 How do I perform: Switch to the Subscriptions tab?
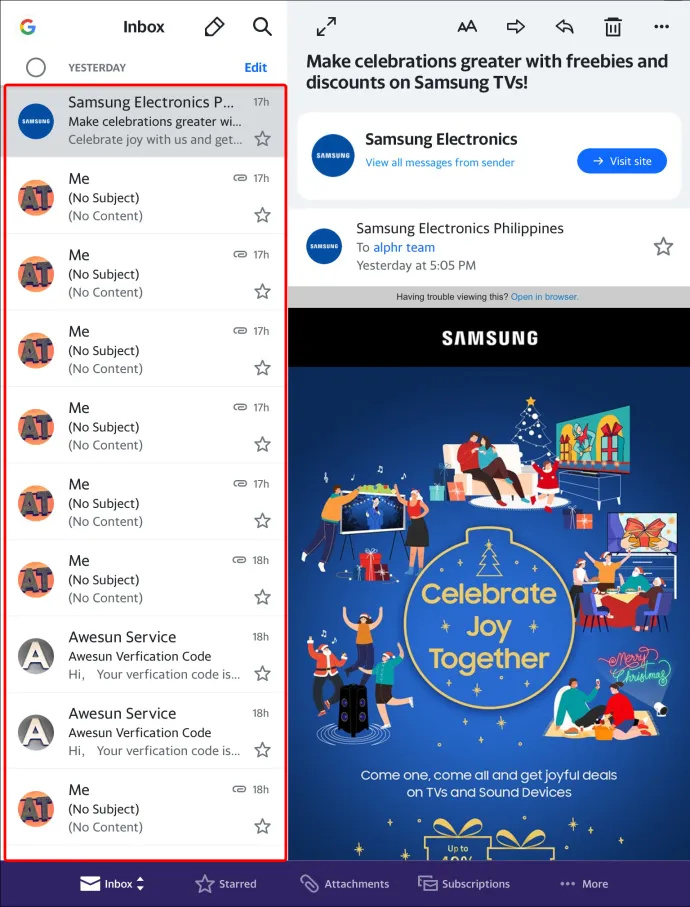click(x=464, y=884)
